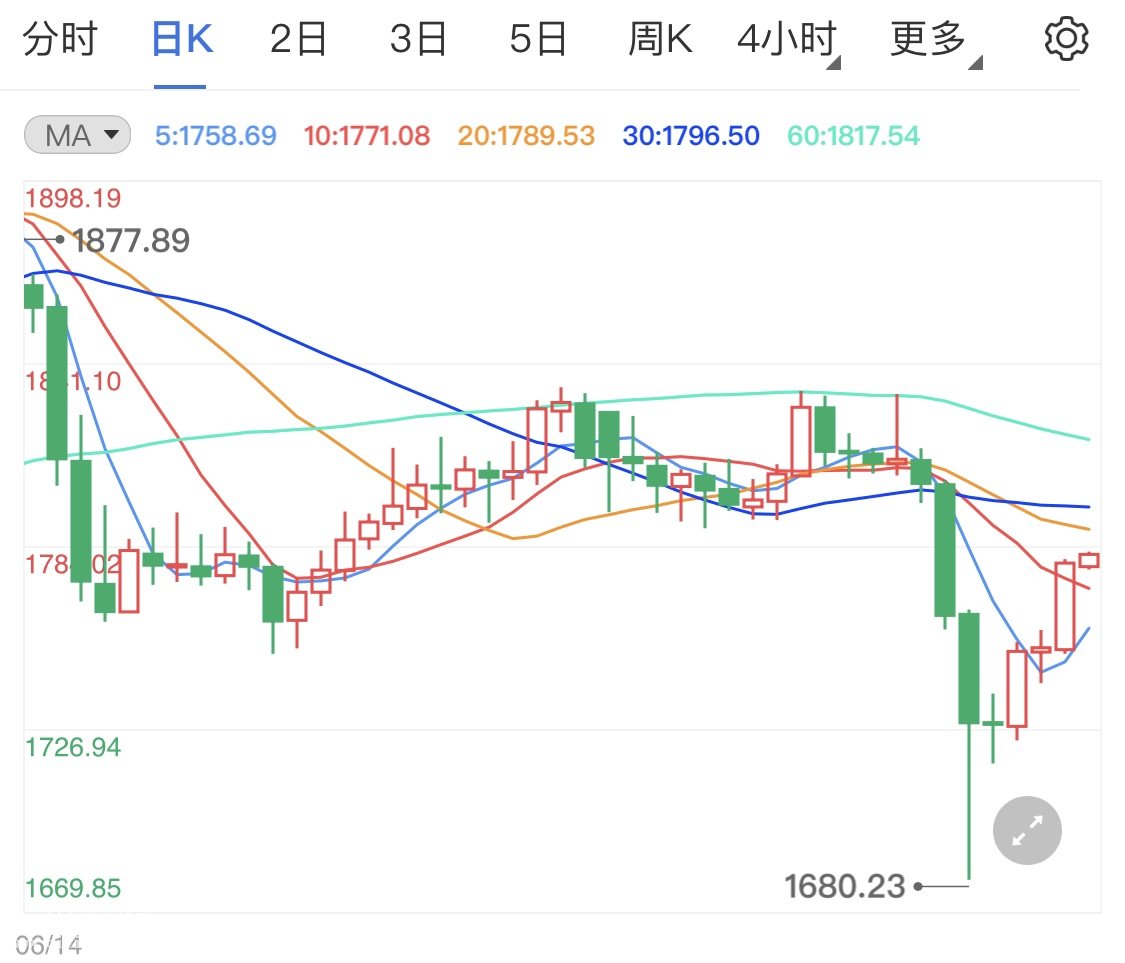Open chart settings gear
Image resolution: width=1125 pixels, height=963 pixels.
1065,40
